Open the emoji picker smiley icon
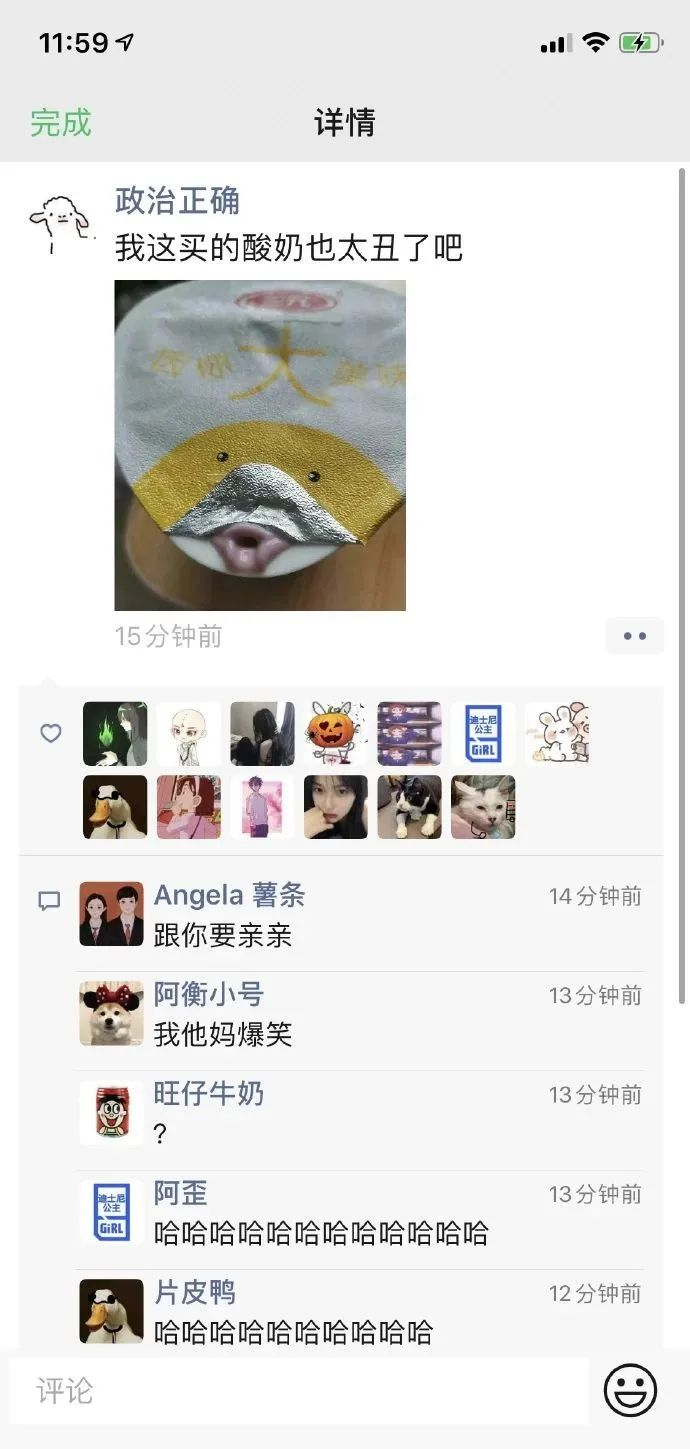Screen dimensions: 690x1449 pyautogui.click(x=630, y=1390)
